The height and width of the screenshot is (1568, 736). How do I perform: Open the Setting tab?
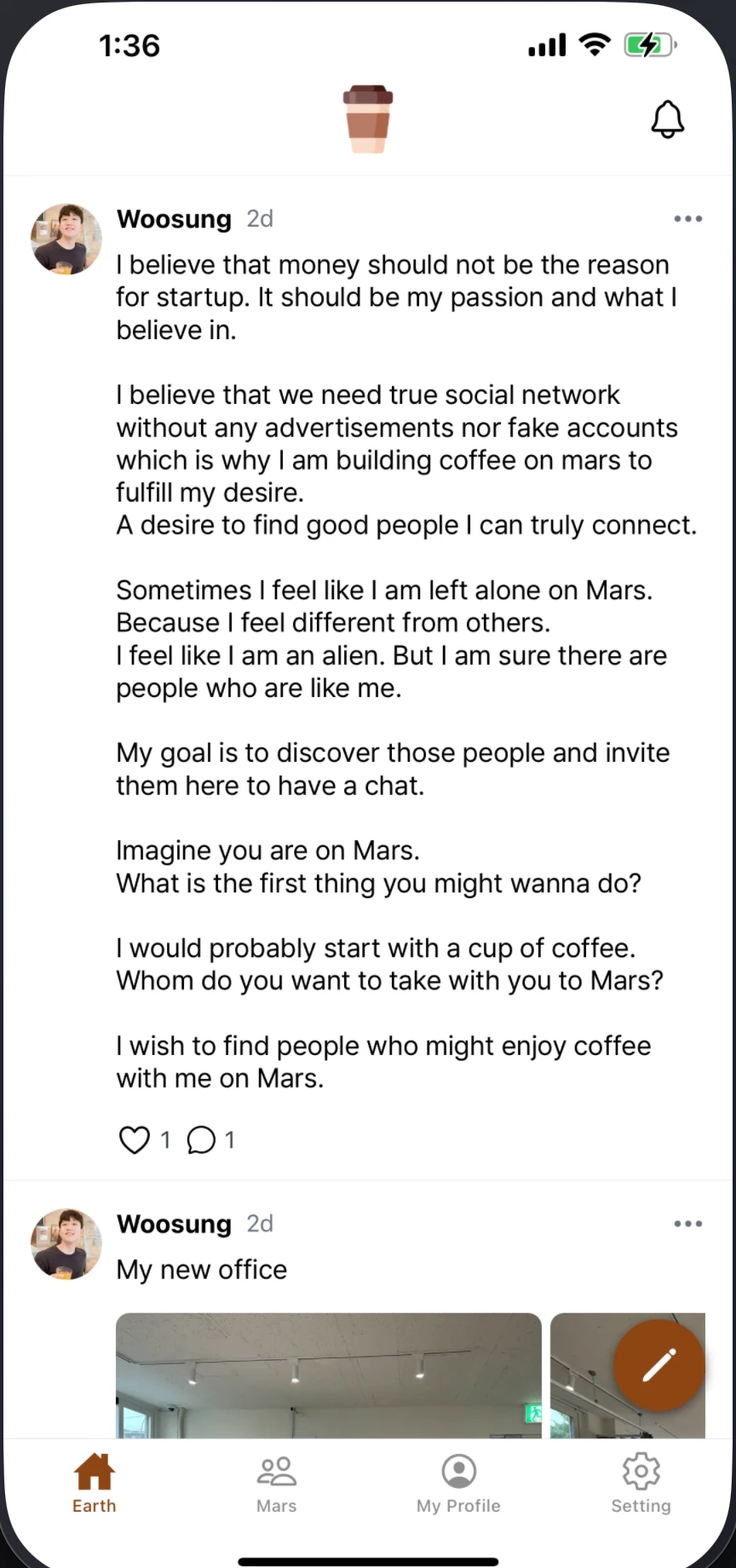[x=641, y=1484]
